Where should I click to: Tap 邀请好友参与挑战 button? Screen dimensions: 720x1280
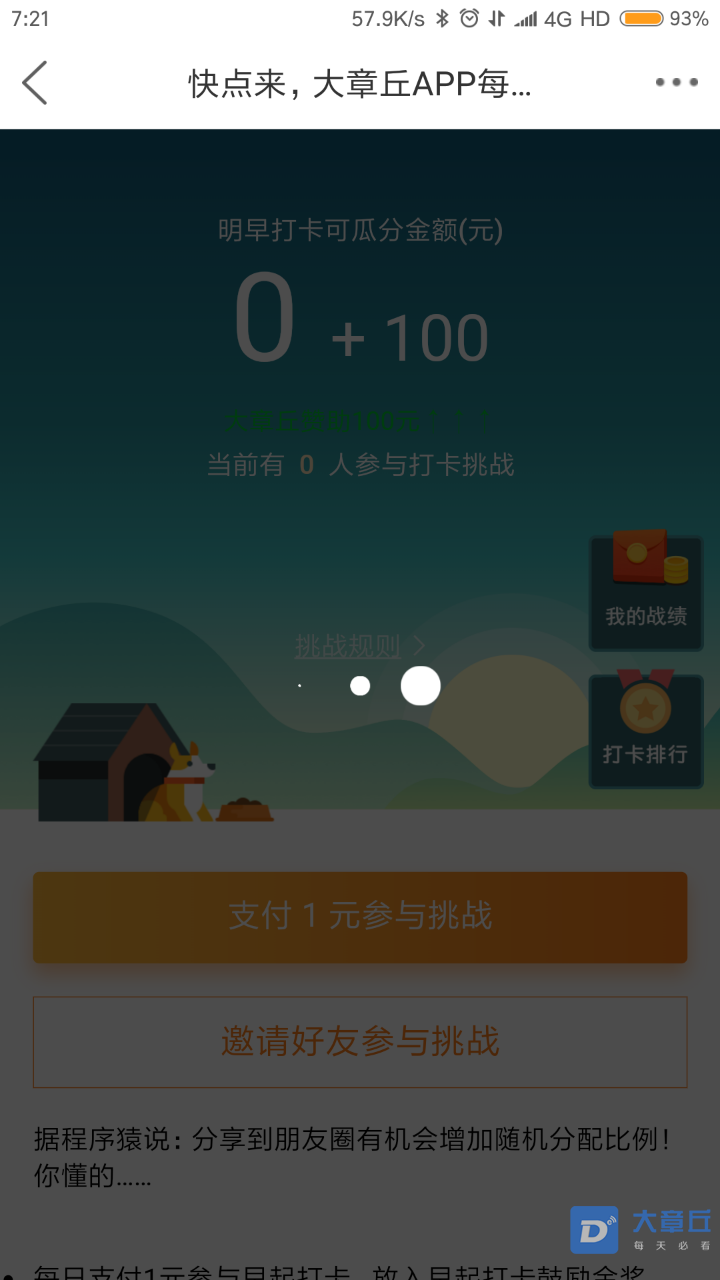[x=360, y=1041]
